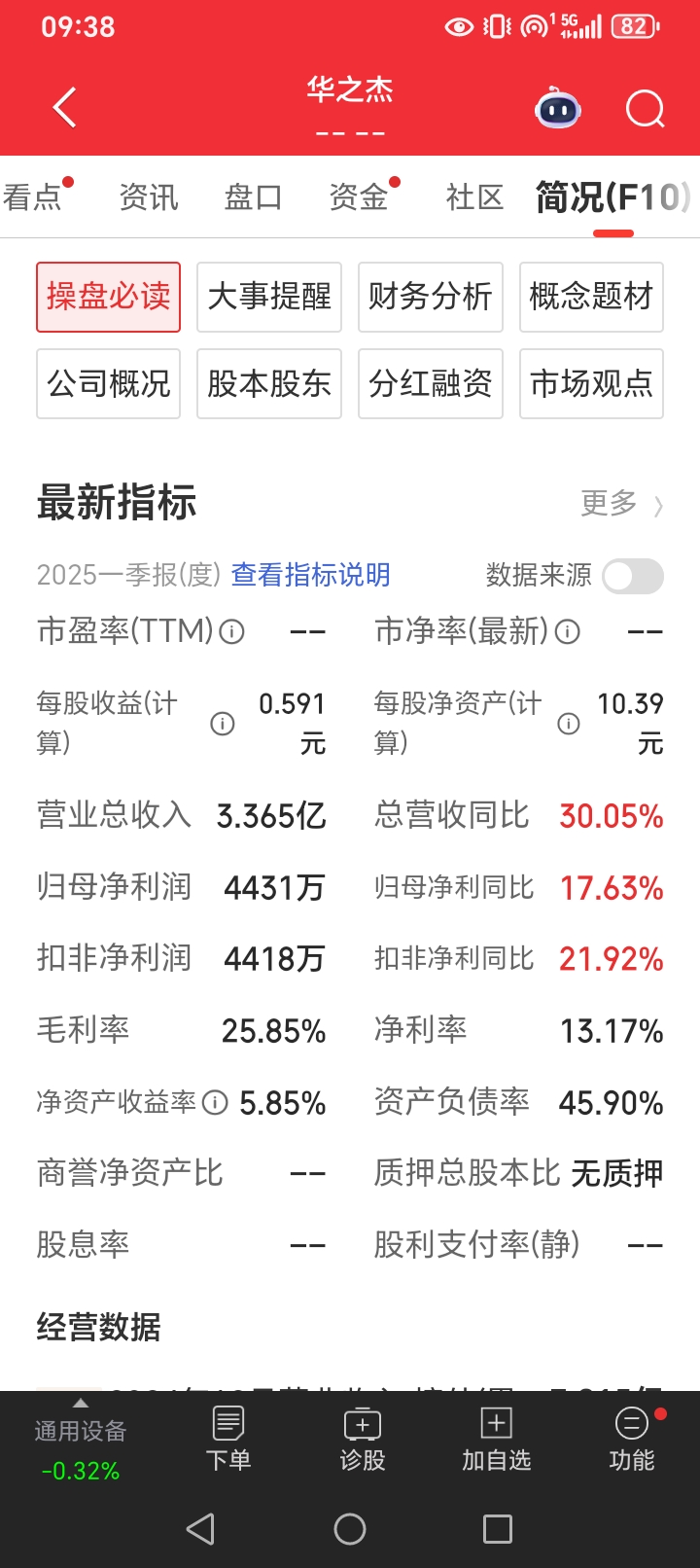Screen dimensions: 700x1568
Task: Switch to the 资讯 tab
Action: tap(149, 197)
